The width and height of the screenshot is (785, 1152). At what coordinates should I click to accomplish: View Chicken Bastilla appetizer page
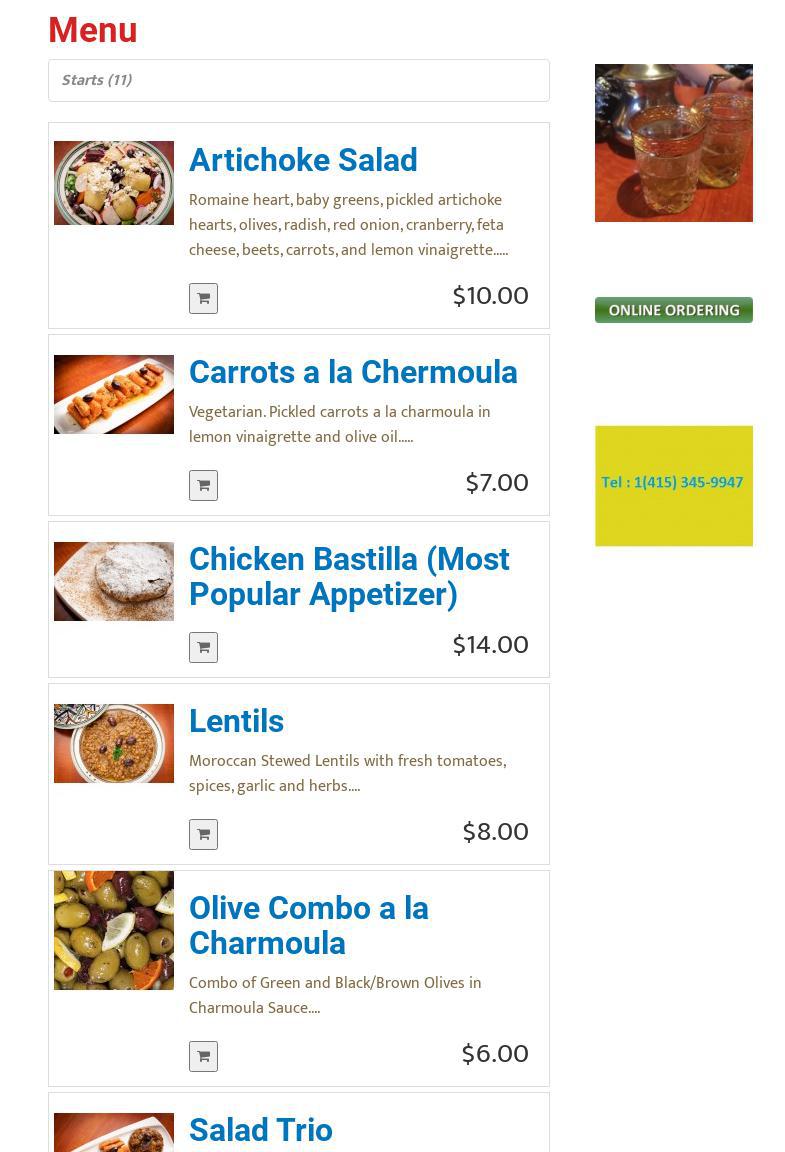[x=349, y=576]
